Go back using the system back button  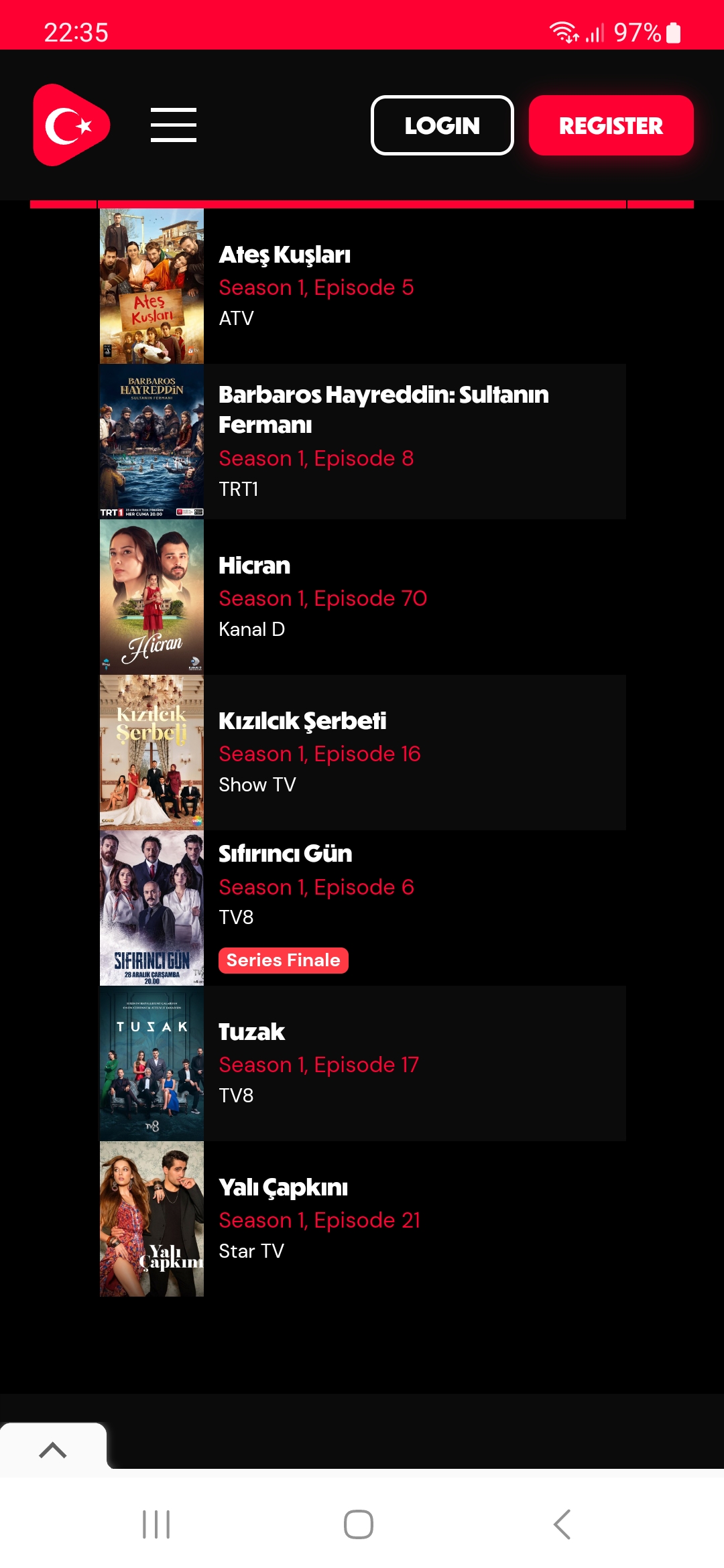click(562, 1524)
